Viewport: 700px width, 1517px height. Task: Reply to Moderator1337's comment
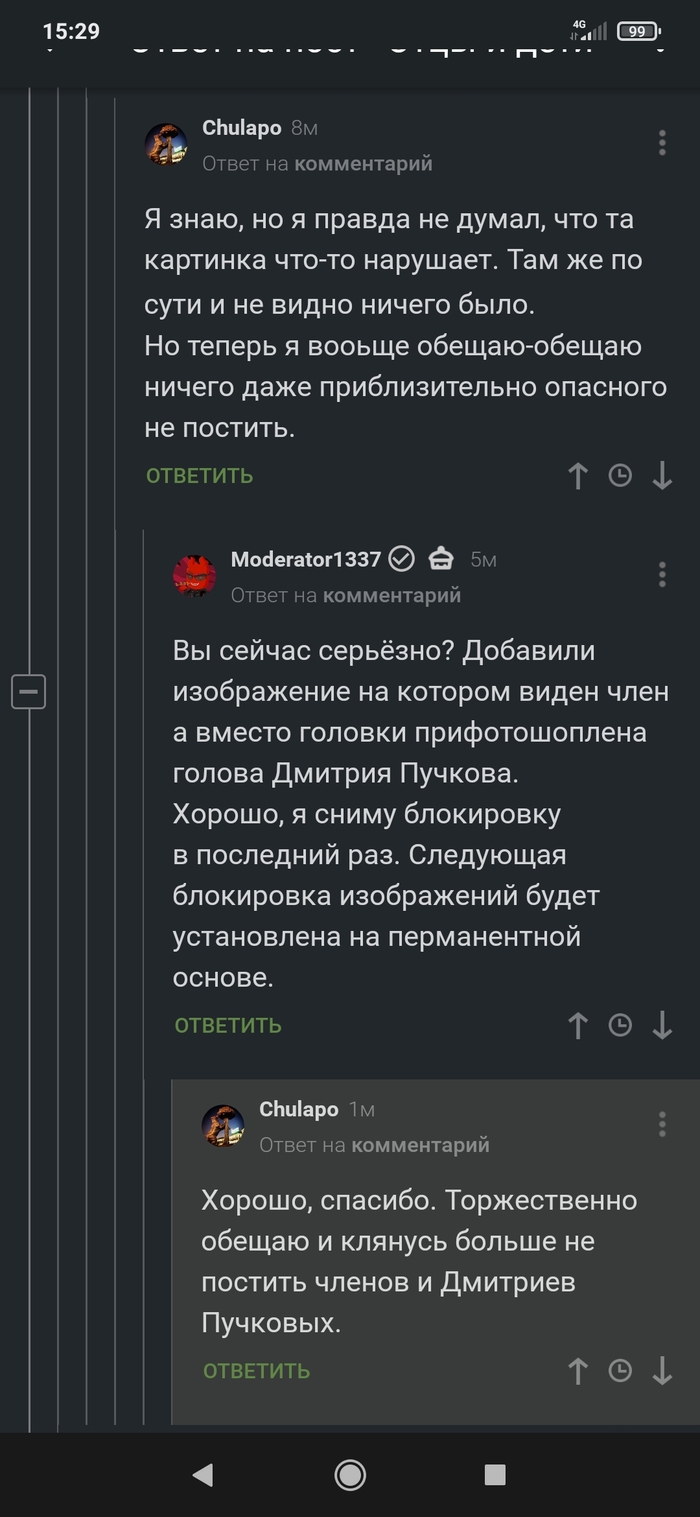tap(228, 1026)
